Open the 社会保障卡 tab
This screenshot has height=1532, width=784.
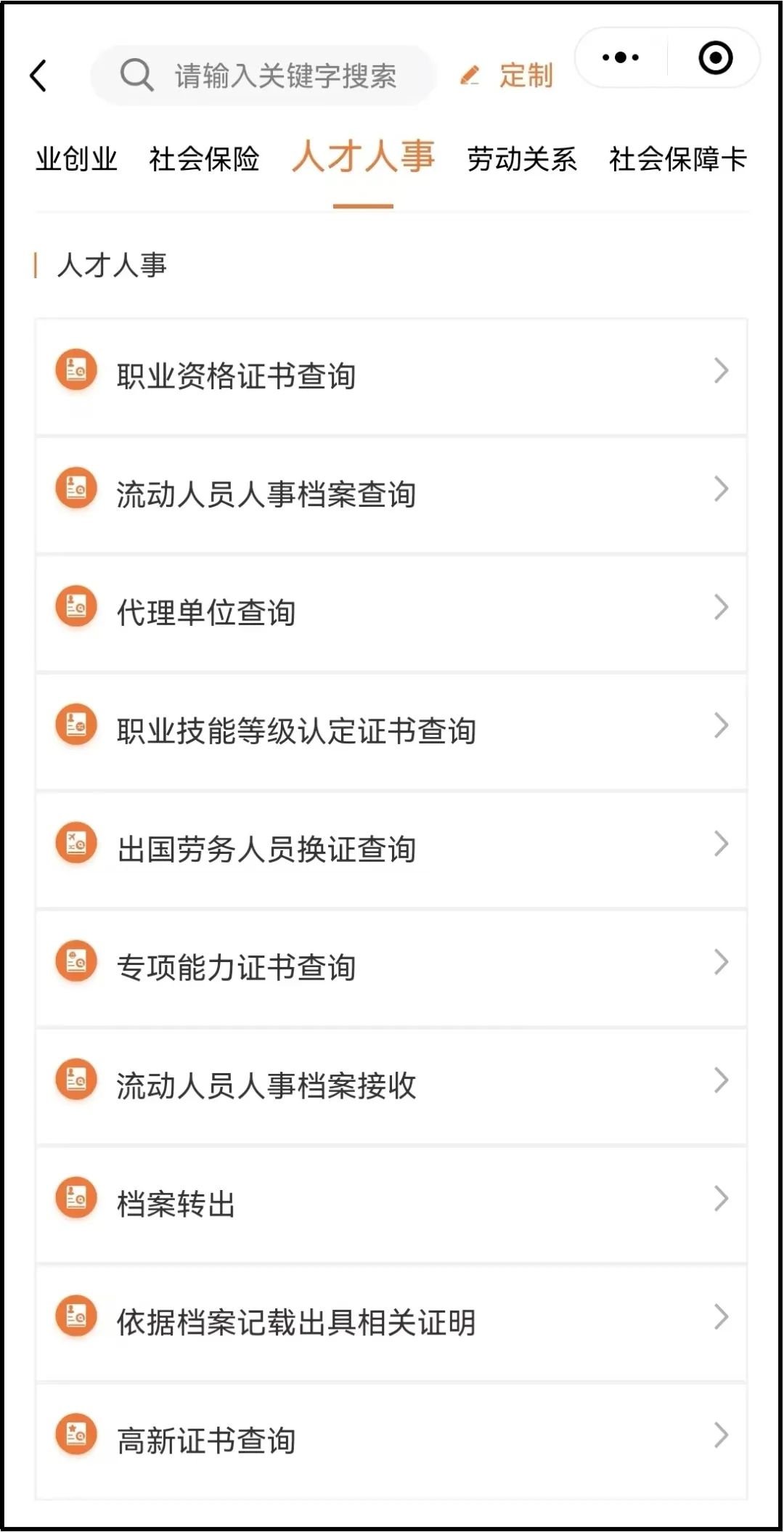pos(677,160)
